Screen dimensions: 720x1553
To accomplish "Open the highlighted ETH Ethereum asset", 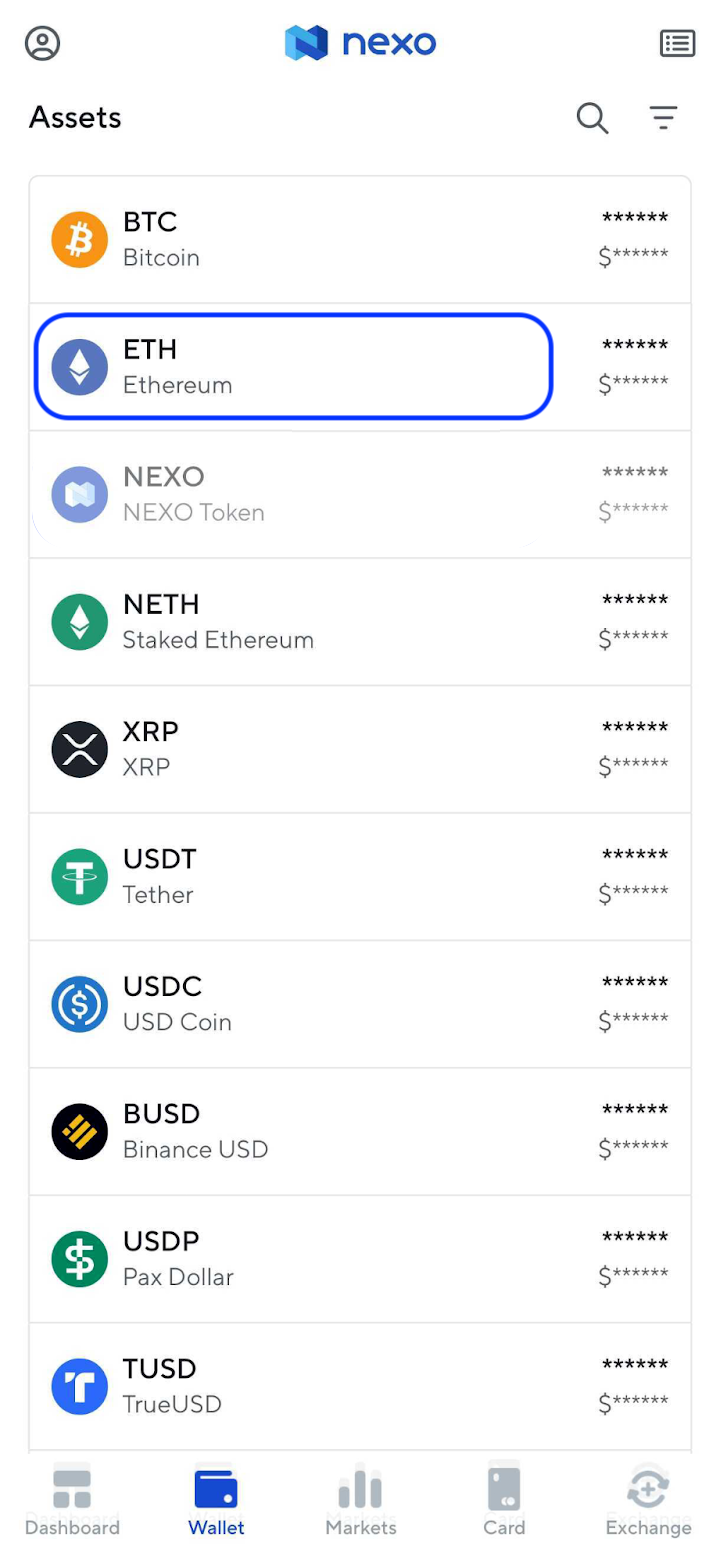I will tap(293, 366).
